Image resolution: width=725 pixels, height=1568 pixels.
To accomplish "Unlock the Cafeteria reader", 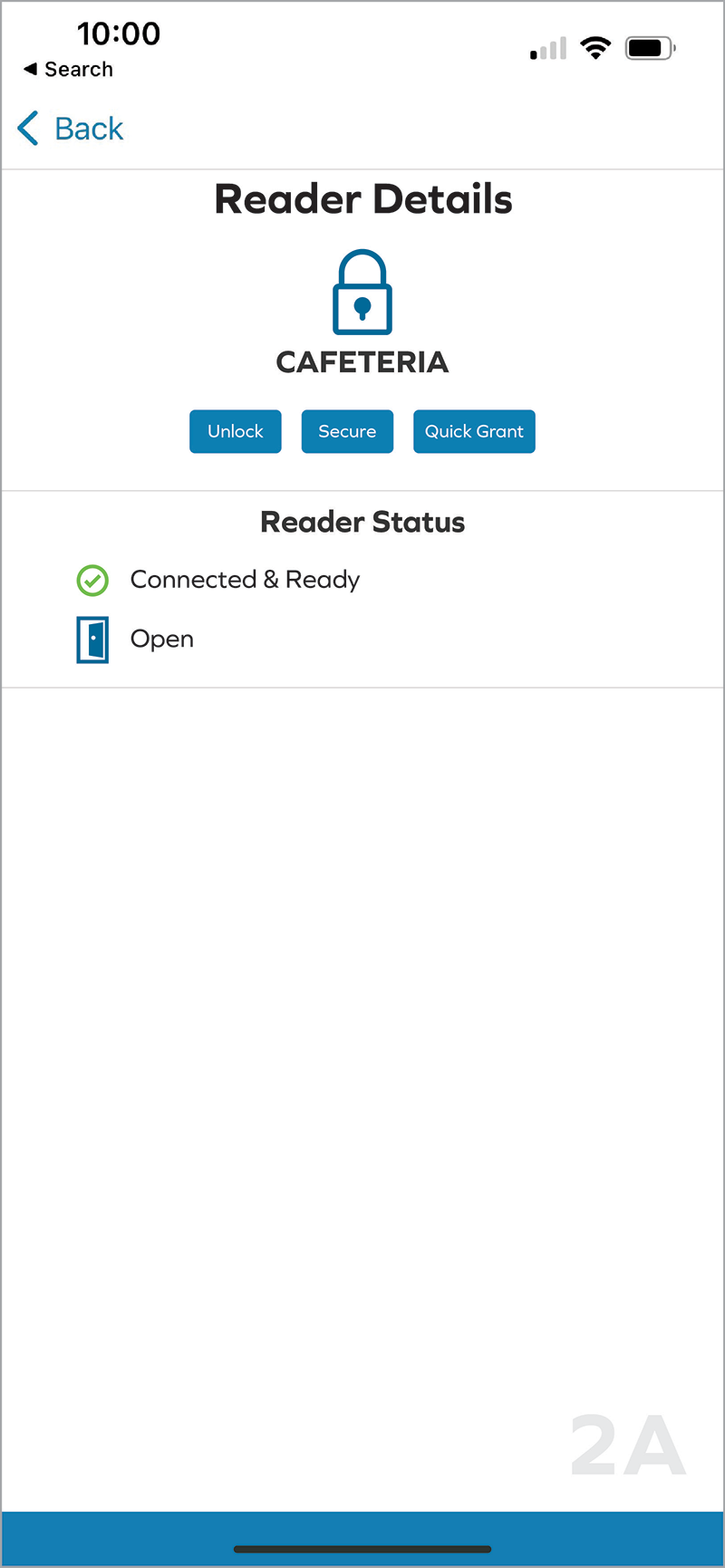I will coord(236,431).
